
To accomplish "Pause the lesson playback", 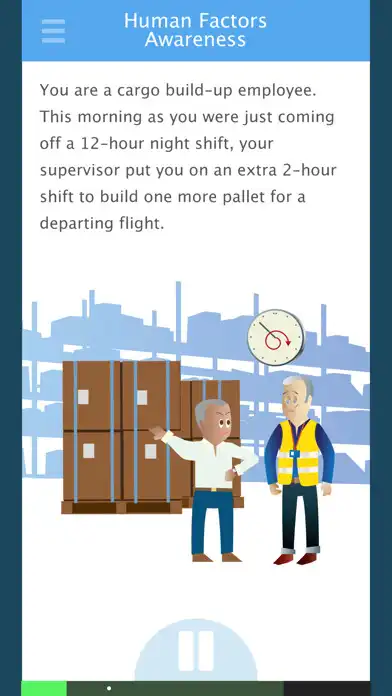I will click(x=196, y=650).
